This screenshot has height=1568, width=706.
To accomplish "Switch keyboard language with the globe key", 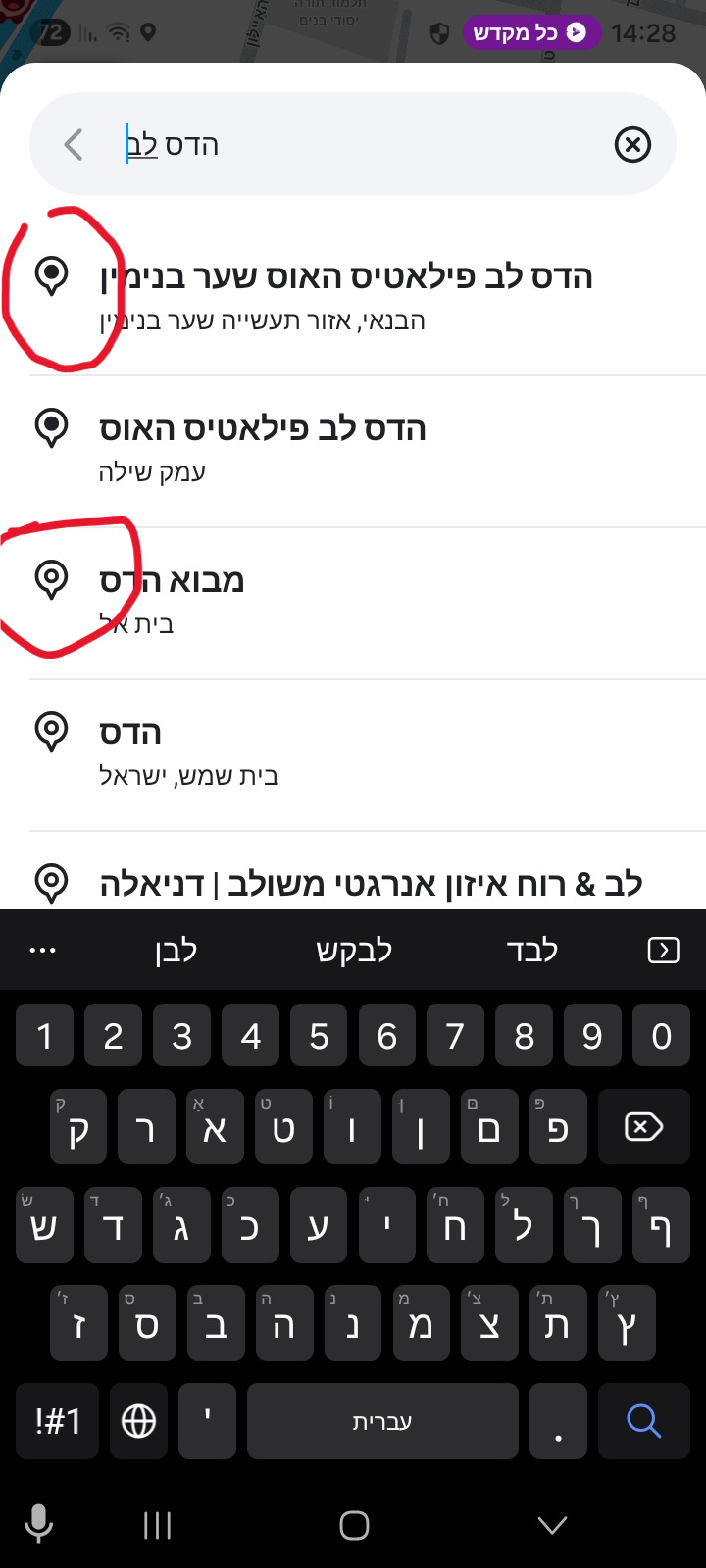I will tap(138, 1420).
